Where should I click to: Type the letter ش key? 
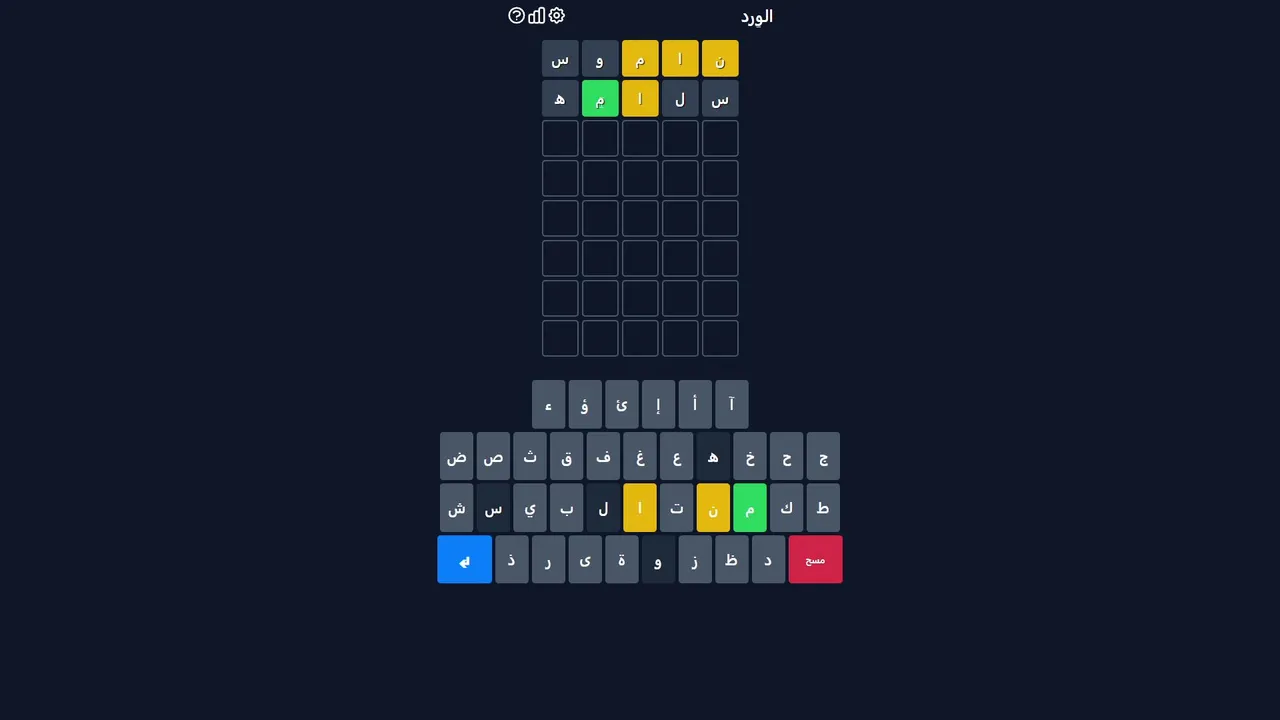tap(456, 508)
